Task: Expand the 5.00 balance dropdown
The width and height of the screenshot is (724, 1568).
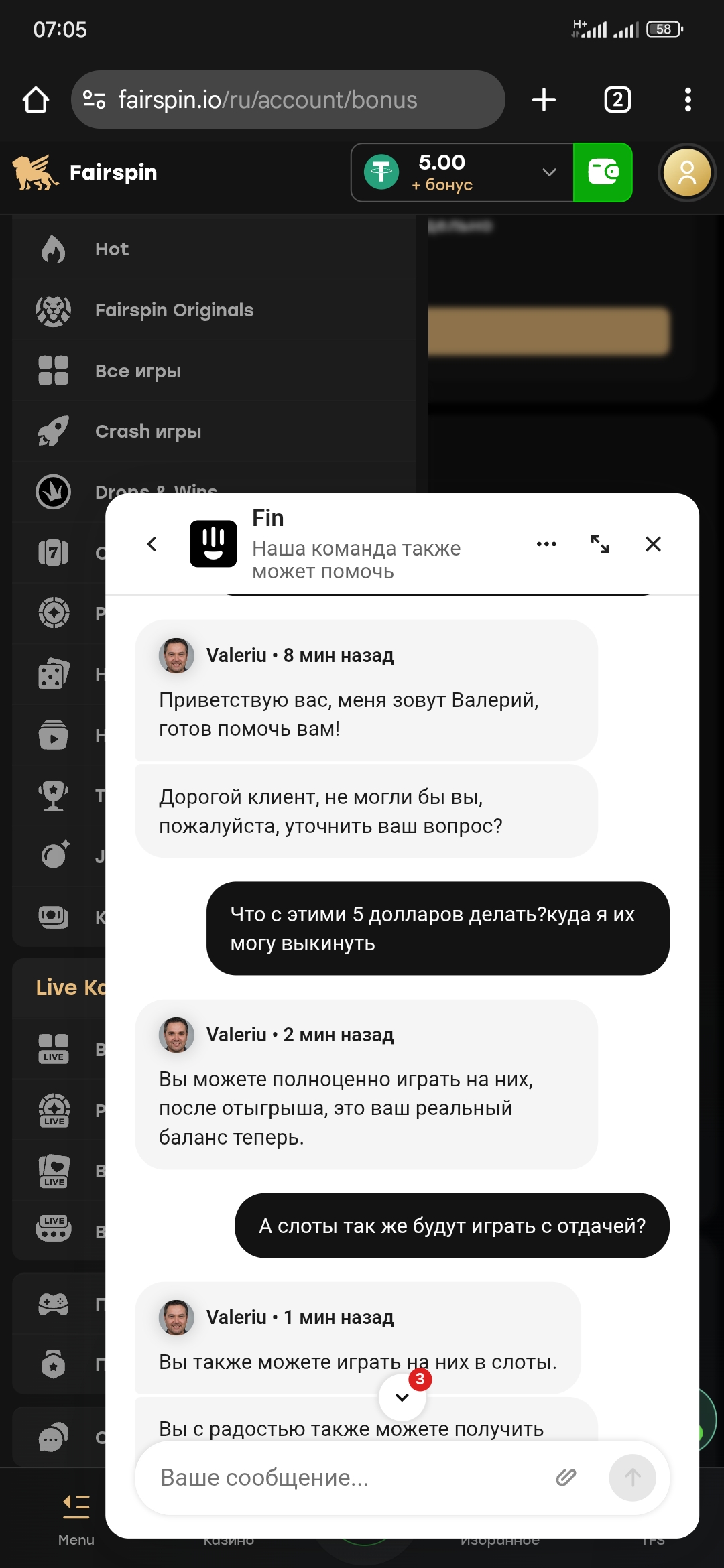Action: (549, 172)
